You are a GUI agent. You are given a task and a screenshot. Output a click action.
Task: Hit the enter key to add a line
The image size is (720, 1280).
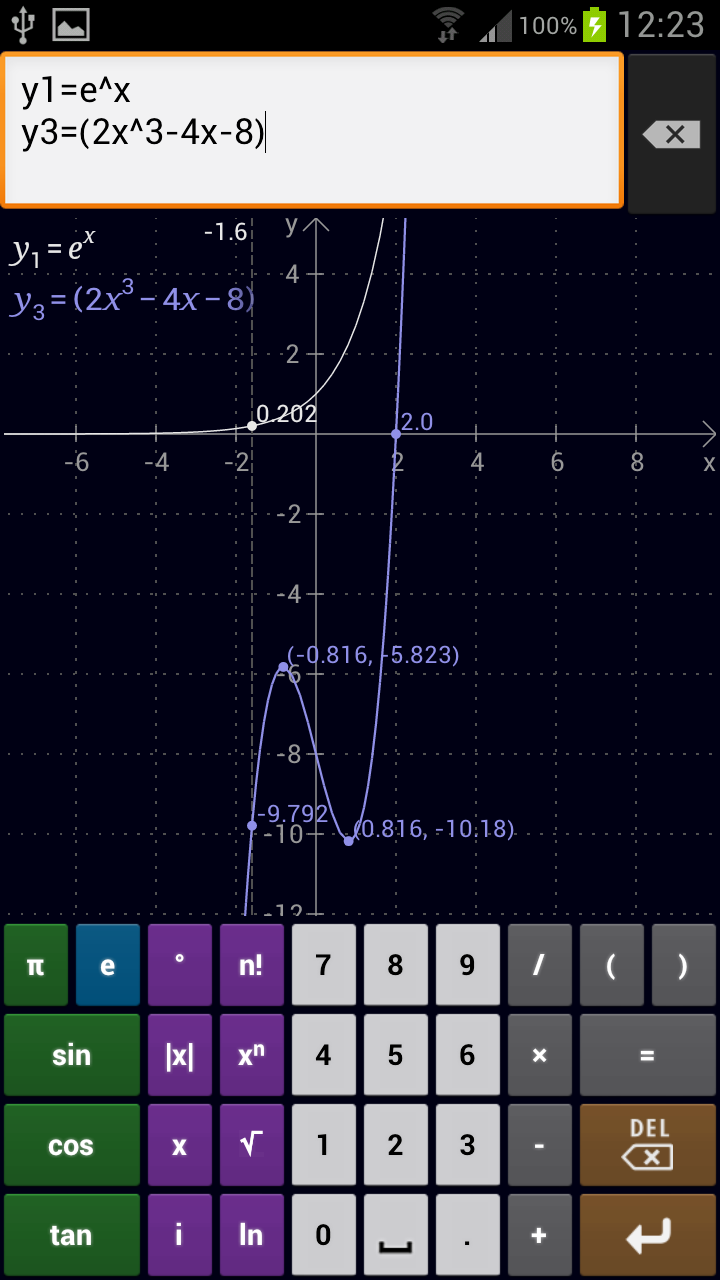[648, 1235]
